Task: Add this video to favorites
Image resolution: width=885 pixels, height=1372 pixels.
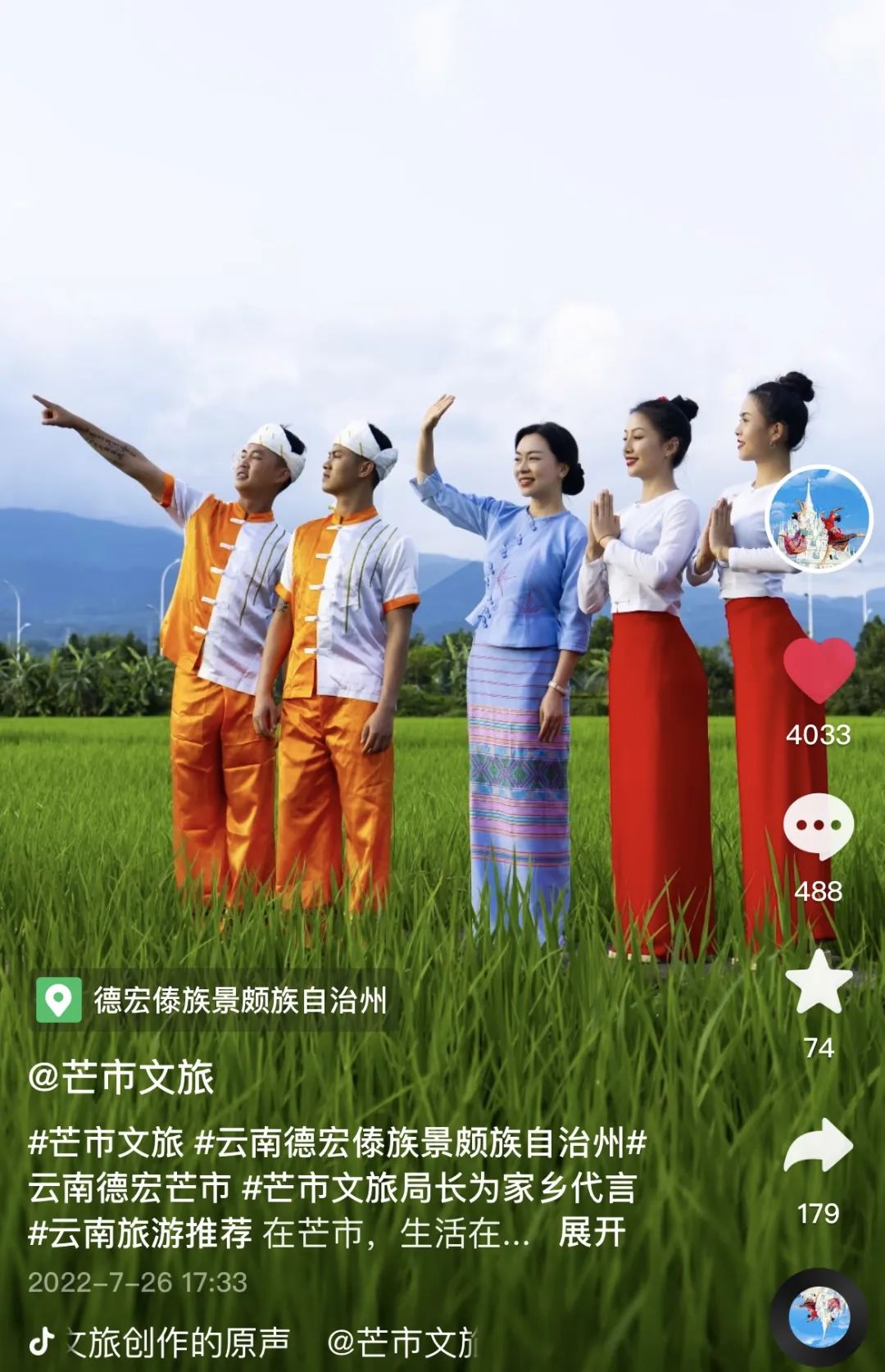Action: click(818, 983)
